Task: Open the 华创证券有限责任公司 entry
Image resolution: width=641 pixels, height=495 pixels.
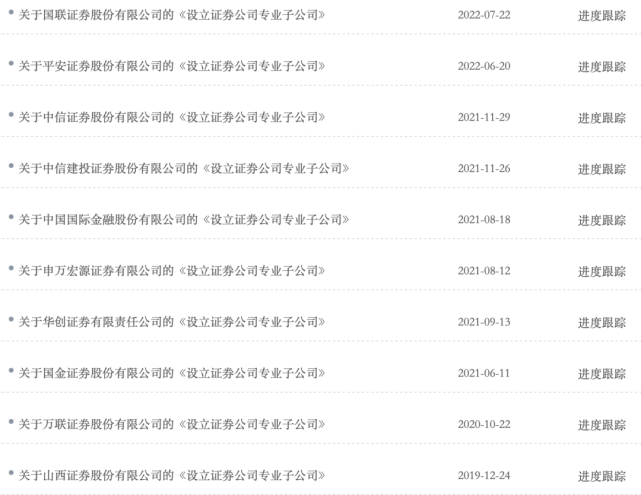Action: coord(172,322)
